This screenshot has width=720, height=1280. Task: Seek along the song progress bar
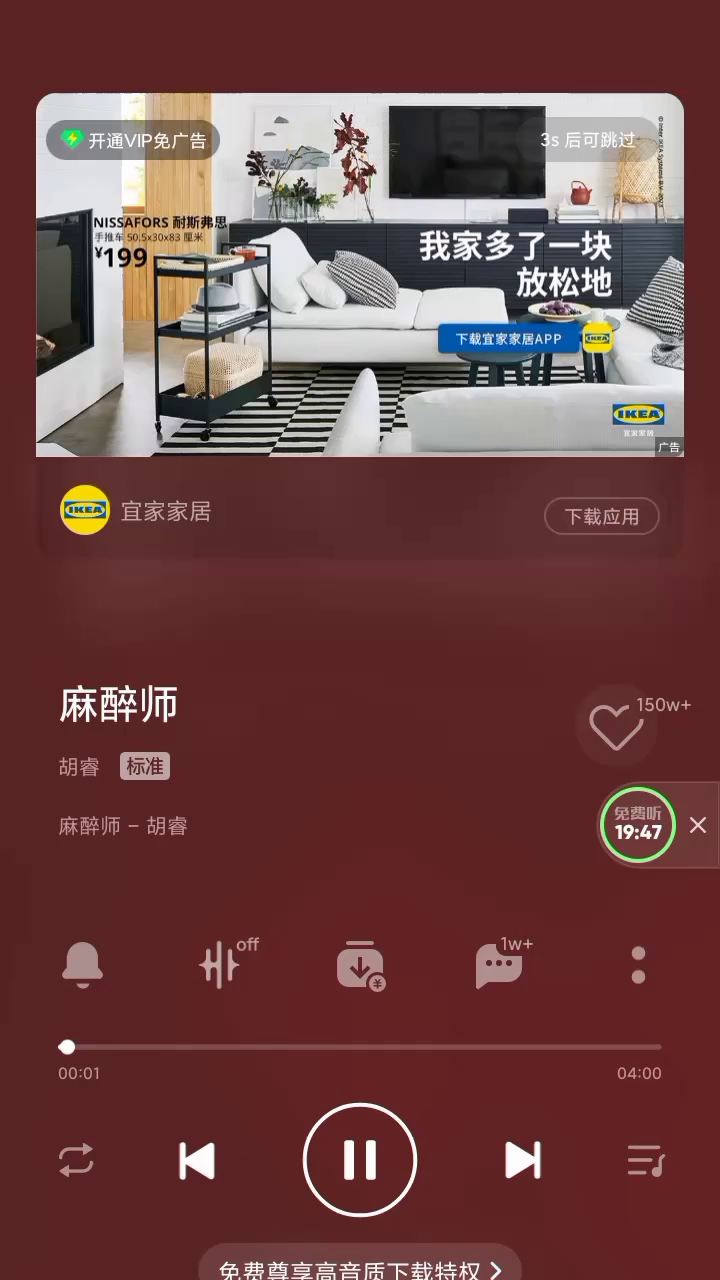360,1047
